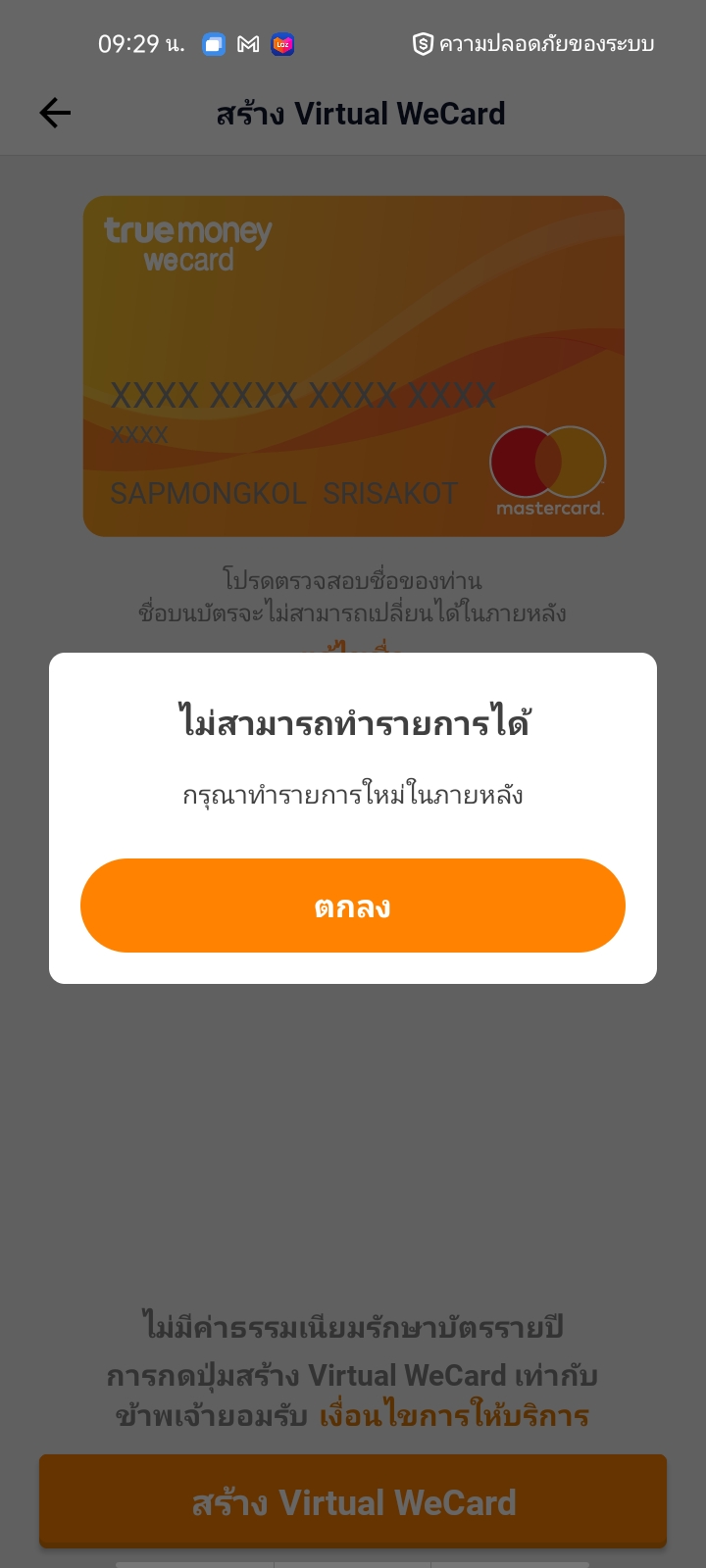Open the เงื่อนไขการให้บริการ terms link
This screenshot has width=706, height=1568.
[454, 1416]
